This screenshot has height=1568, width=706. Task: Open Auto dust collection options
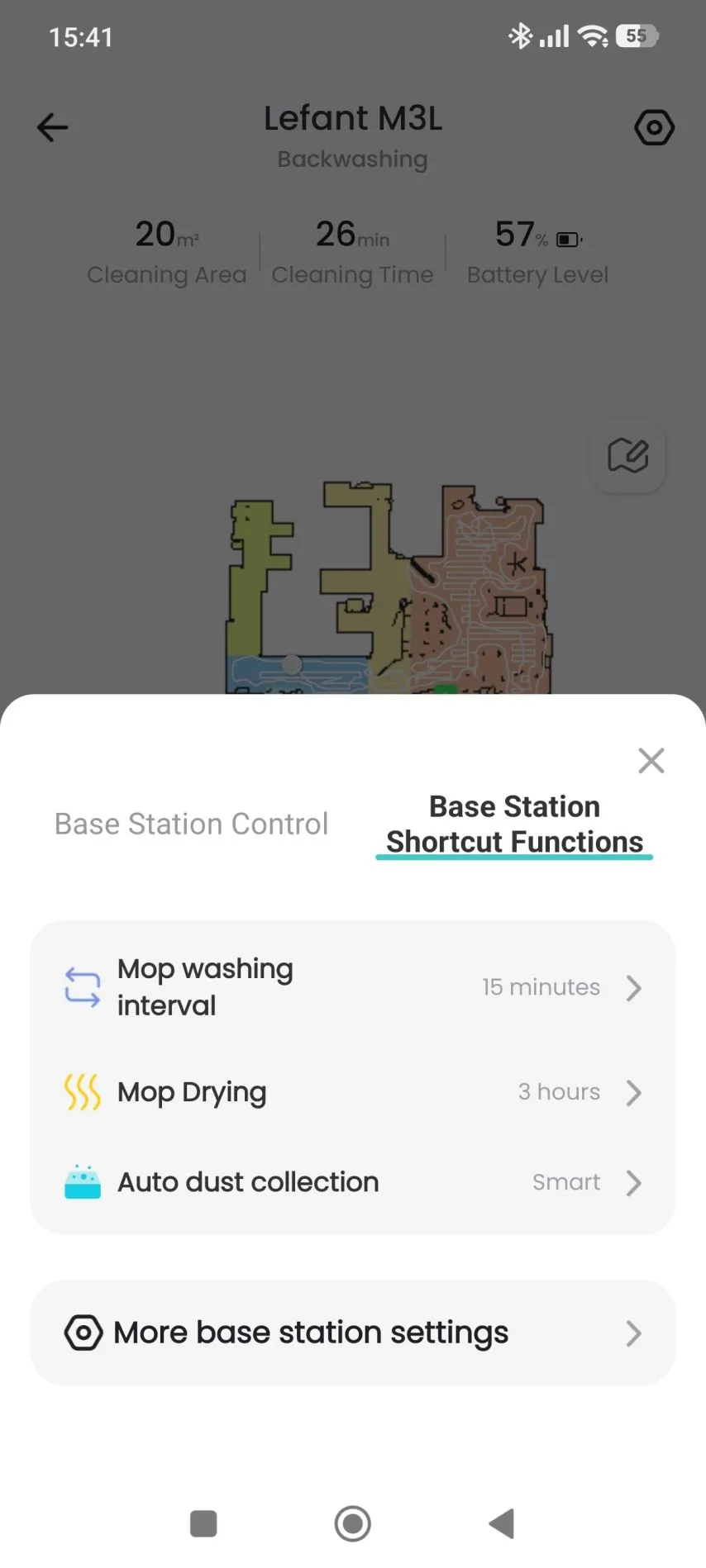(353, 1182)
